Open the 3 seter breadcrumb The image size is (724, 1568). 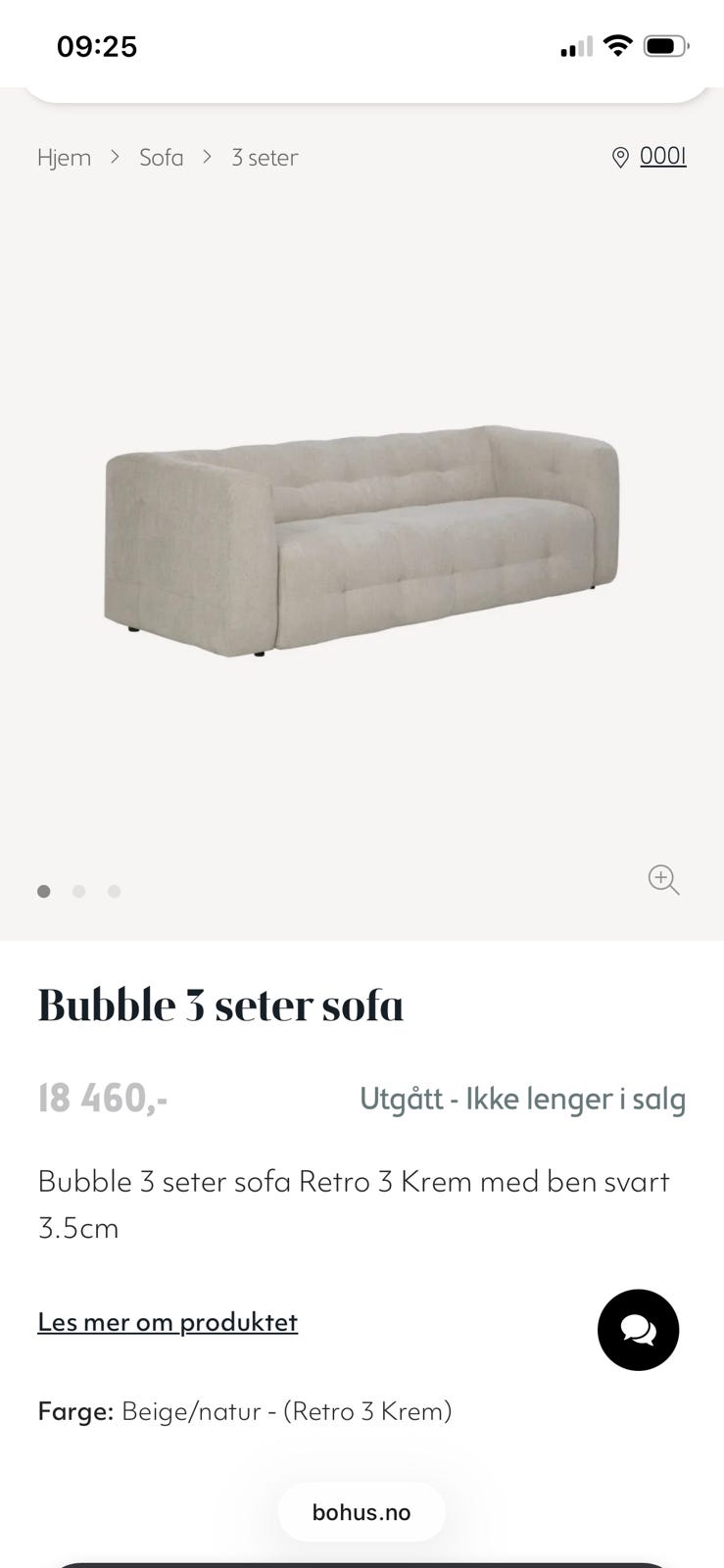click(x=265, y=158)
